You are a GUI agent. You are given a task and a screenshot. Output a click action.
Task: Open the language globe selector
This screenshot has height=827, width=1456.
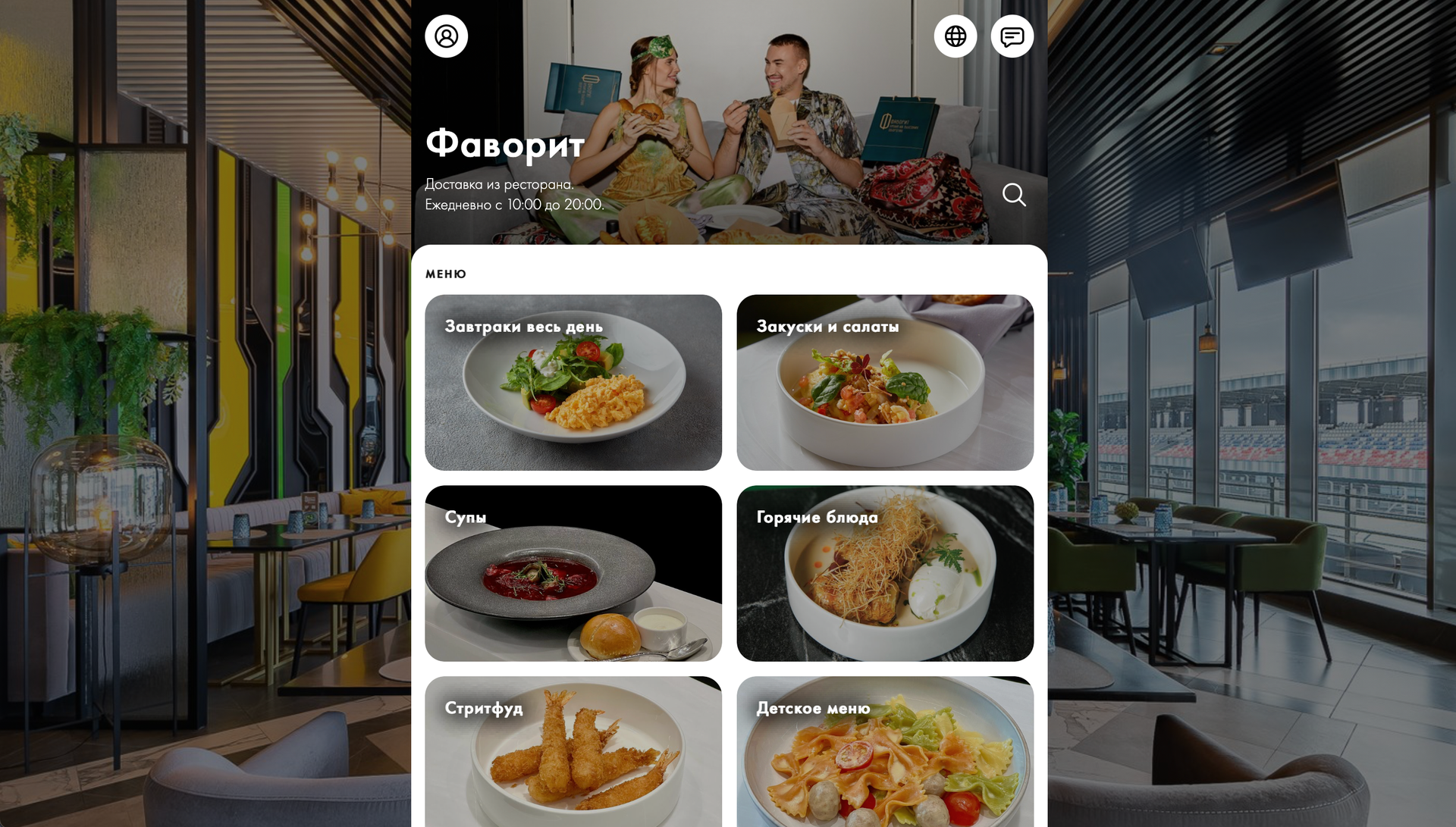(x=955, y=36)
